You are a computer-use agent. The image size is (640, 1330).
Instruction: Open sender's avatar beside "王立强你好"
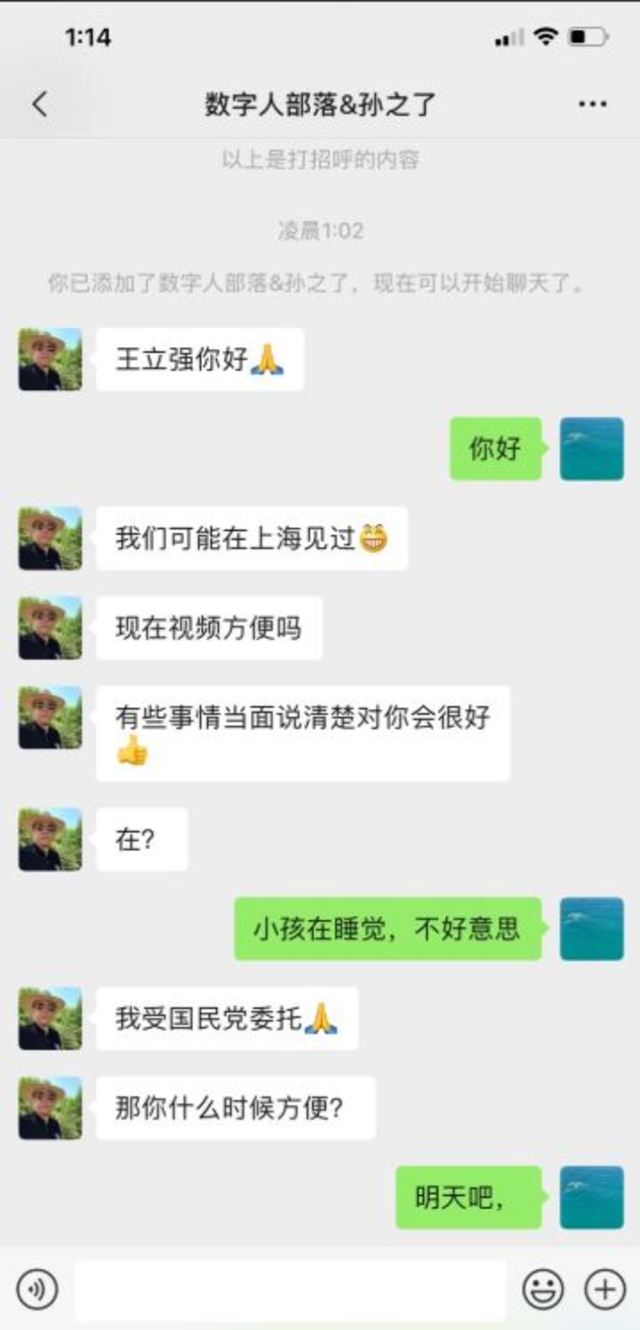pyautogui.click(x=50, y=359)
